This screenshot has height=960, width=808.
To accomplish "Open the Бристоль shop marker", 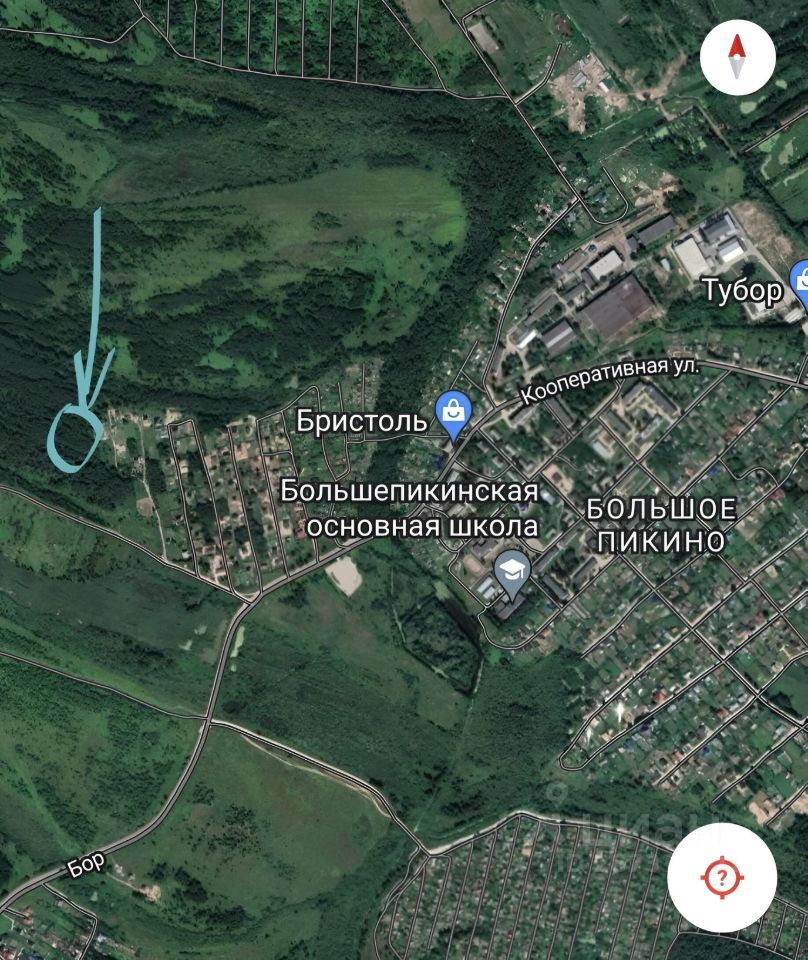I will [454, 413].
